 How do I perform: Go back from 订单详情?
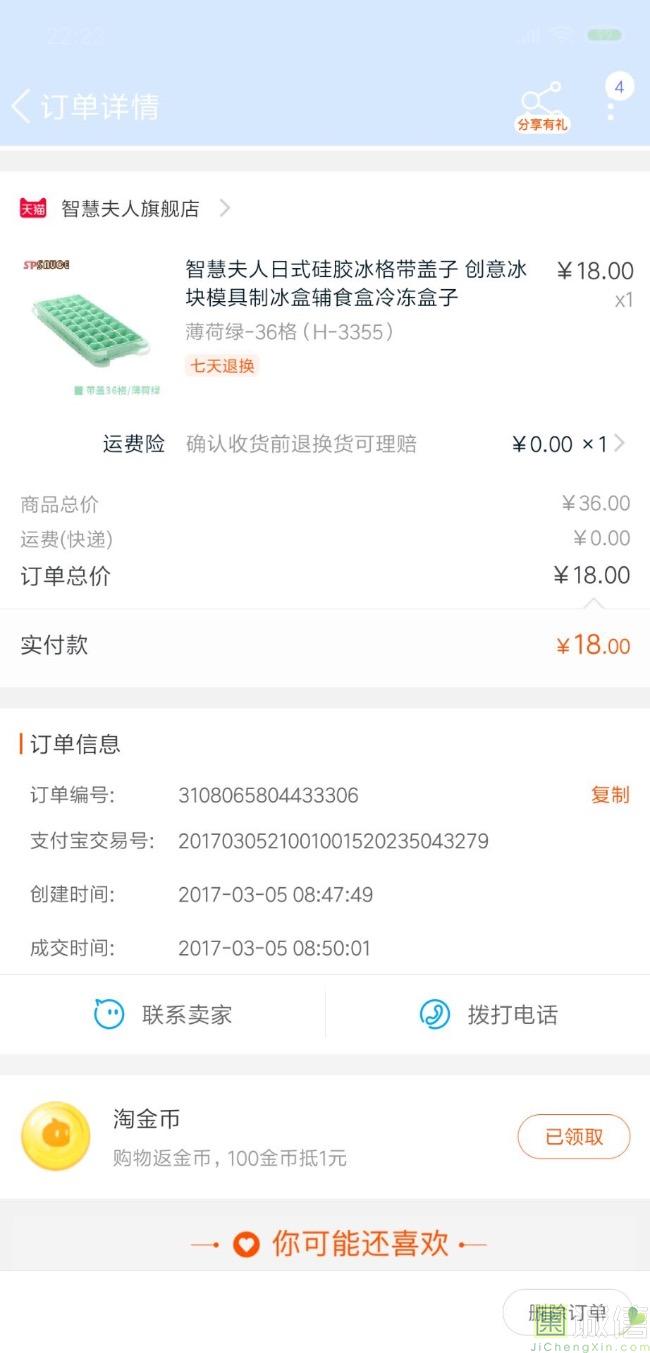(22, 106)
